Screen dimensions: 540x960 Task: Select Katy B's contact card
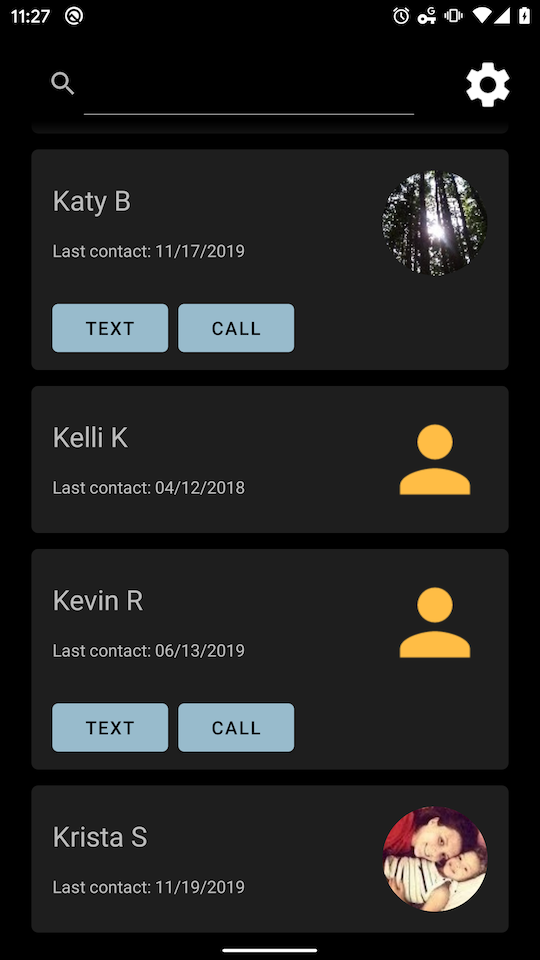coord(270,260)
